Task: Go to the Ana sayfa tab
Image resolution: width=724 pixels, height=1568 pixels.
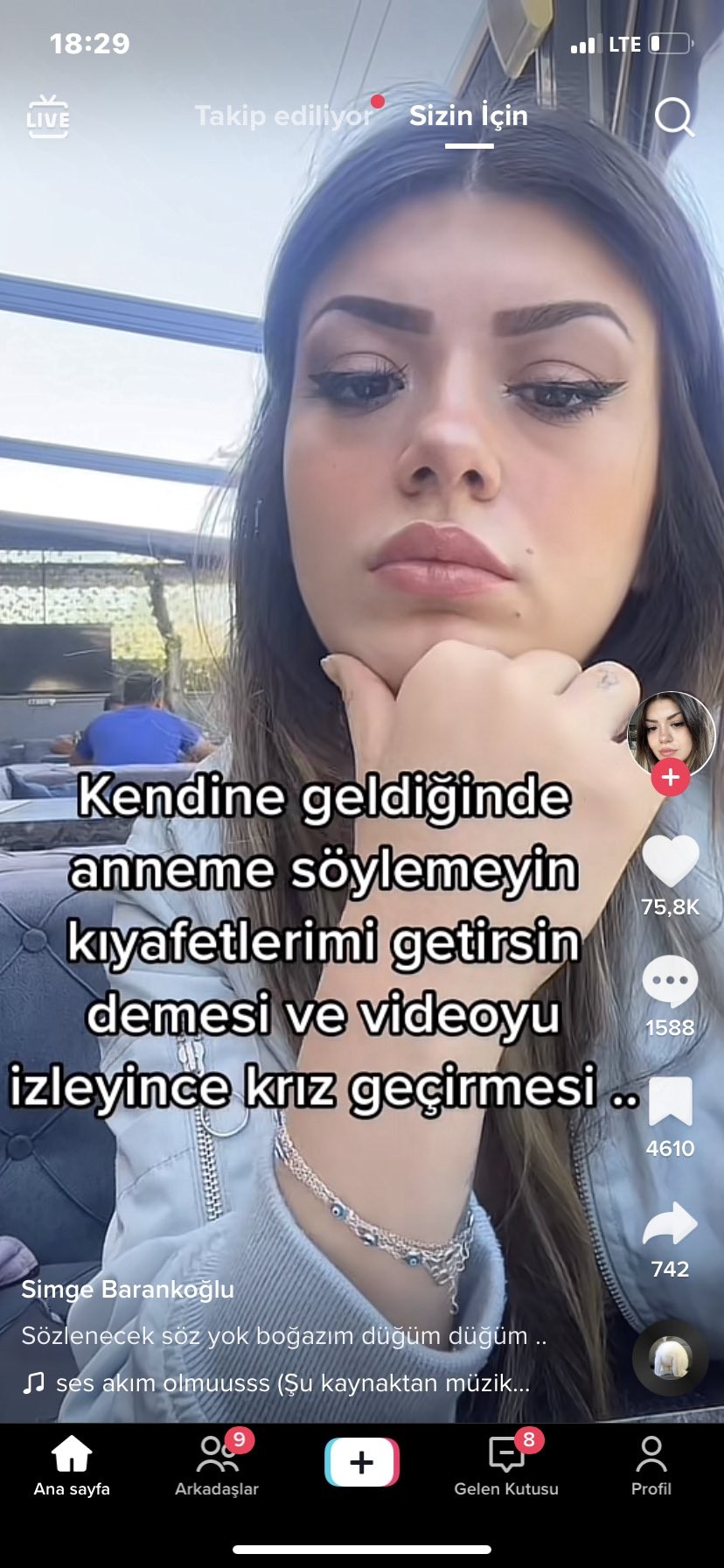Action: click(72, 1466)
